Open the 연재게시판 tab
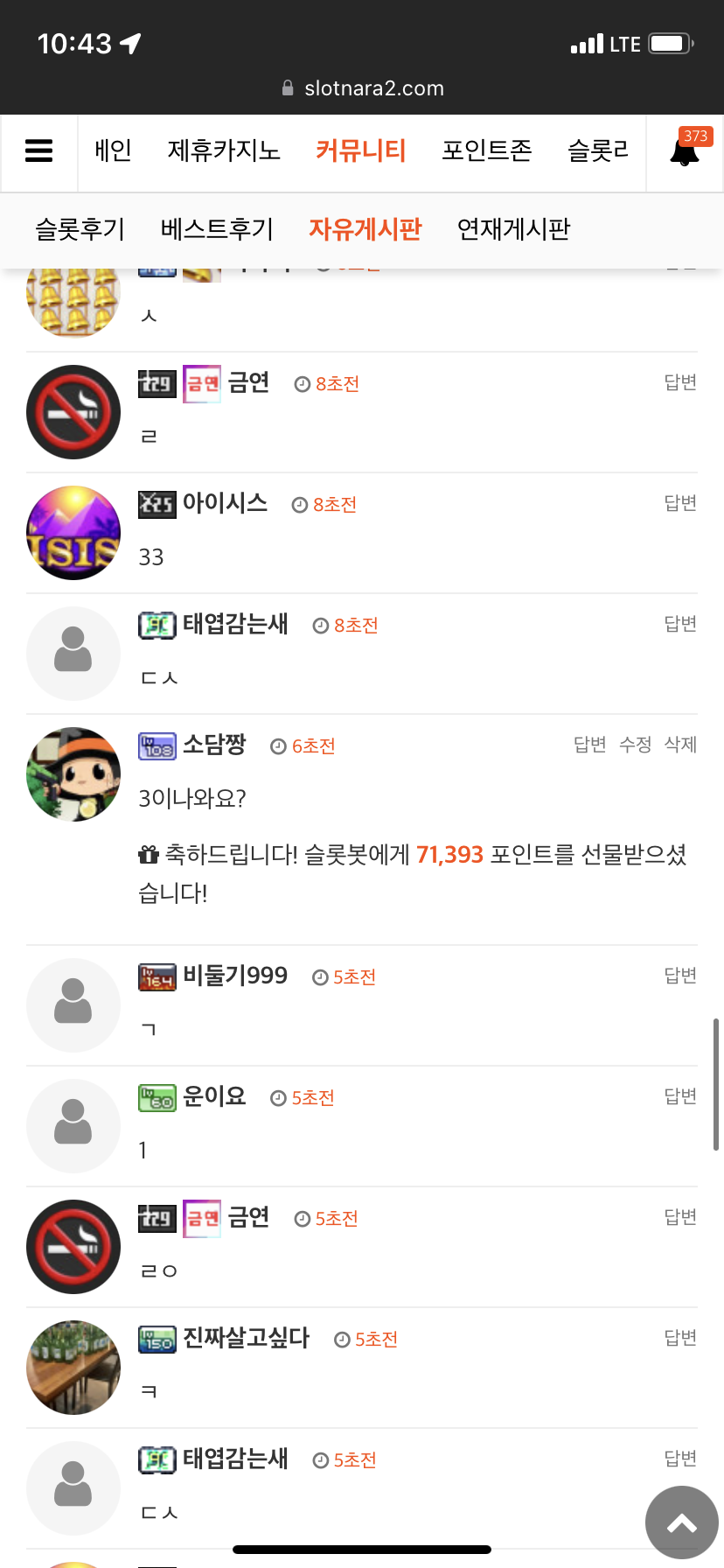 click(513, 229)
